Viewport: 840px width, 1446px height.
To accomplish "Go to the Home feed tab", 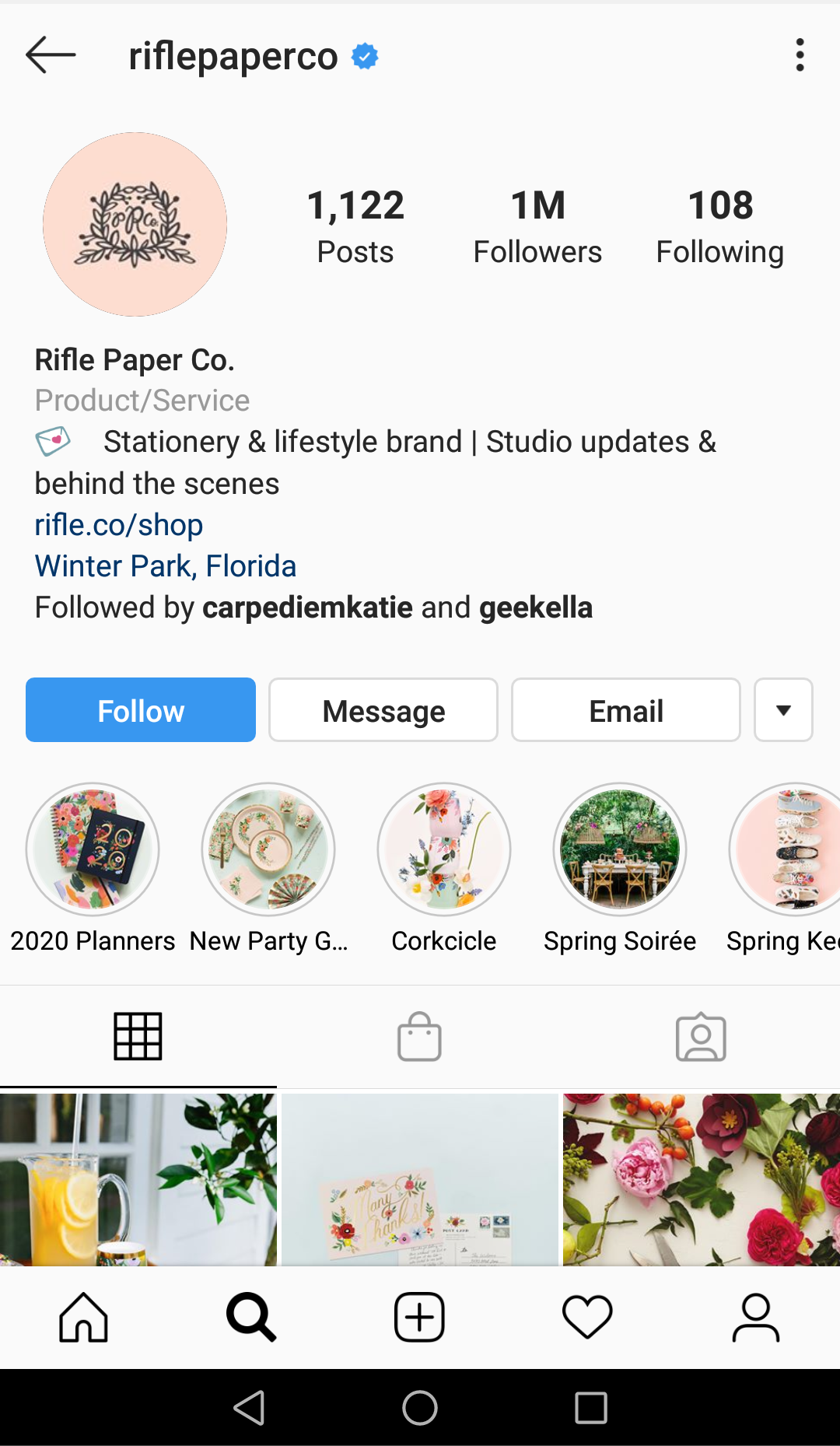I will 84,1318.
